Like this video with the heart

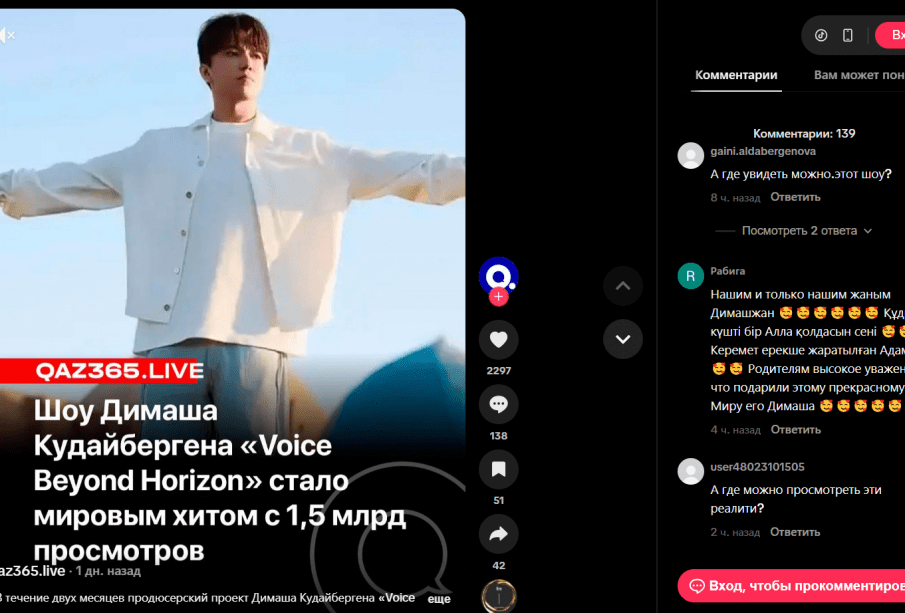pyautogui.click(x=498, y=340)
